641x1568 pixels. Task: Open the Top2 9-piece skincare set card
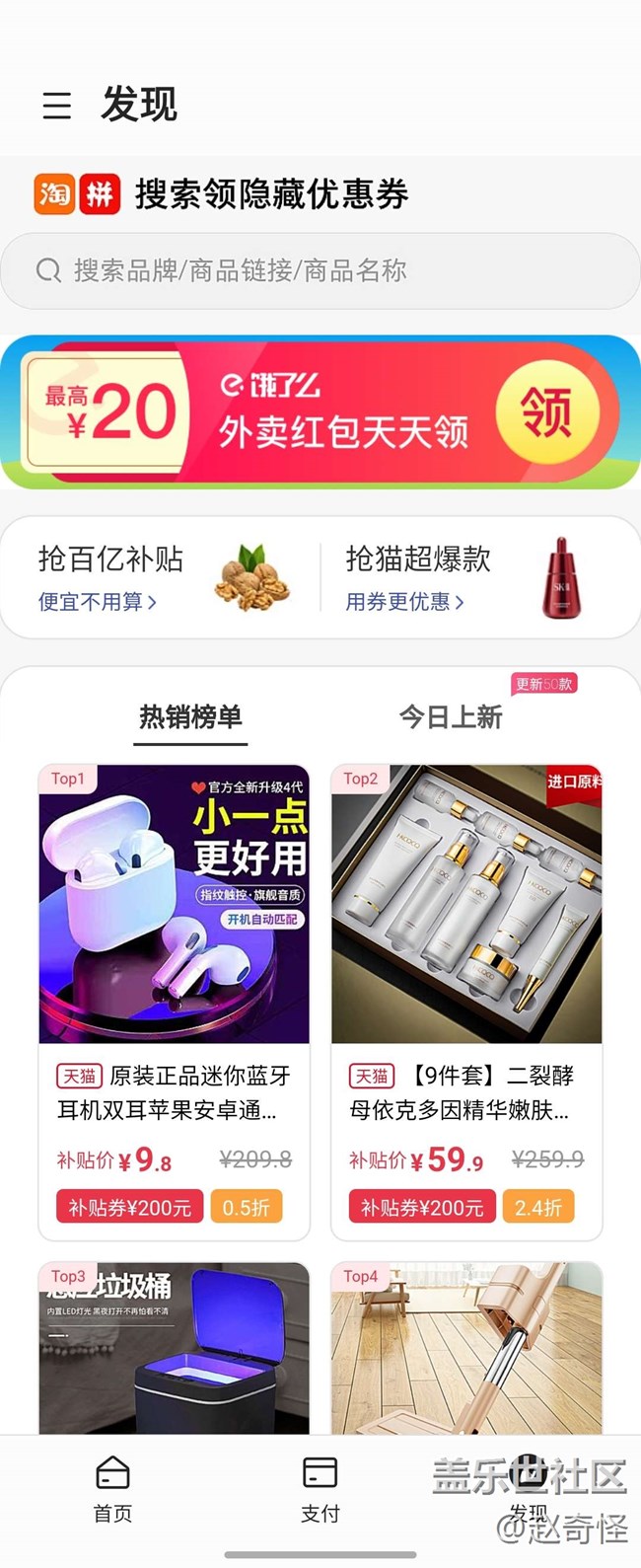click(x=466, y=1002)
